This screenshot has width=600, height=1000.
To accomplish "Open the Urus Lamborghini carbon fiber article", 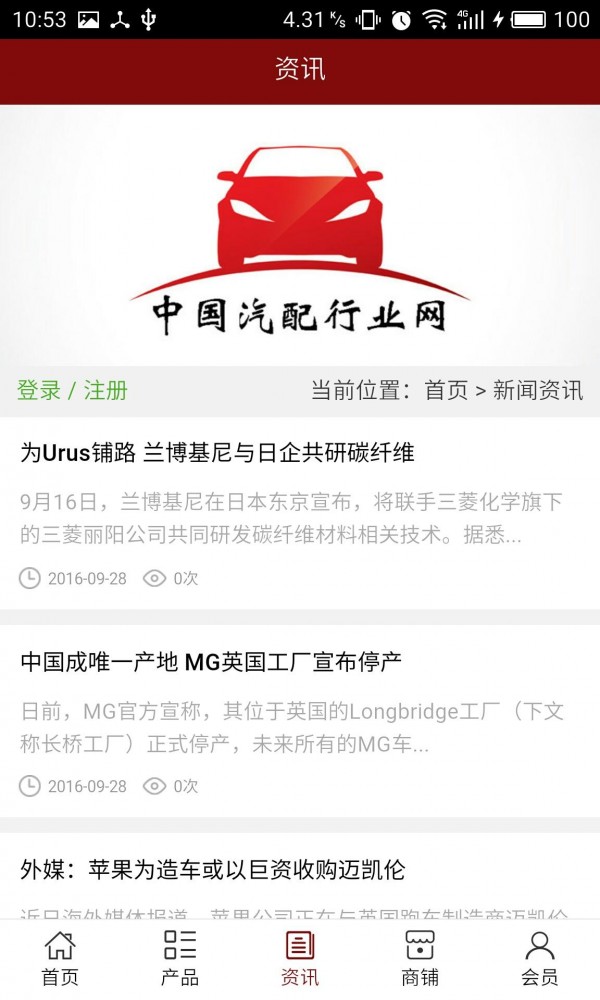I will point(217,453).
